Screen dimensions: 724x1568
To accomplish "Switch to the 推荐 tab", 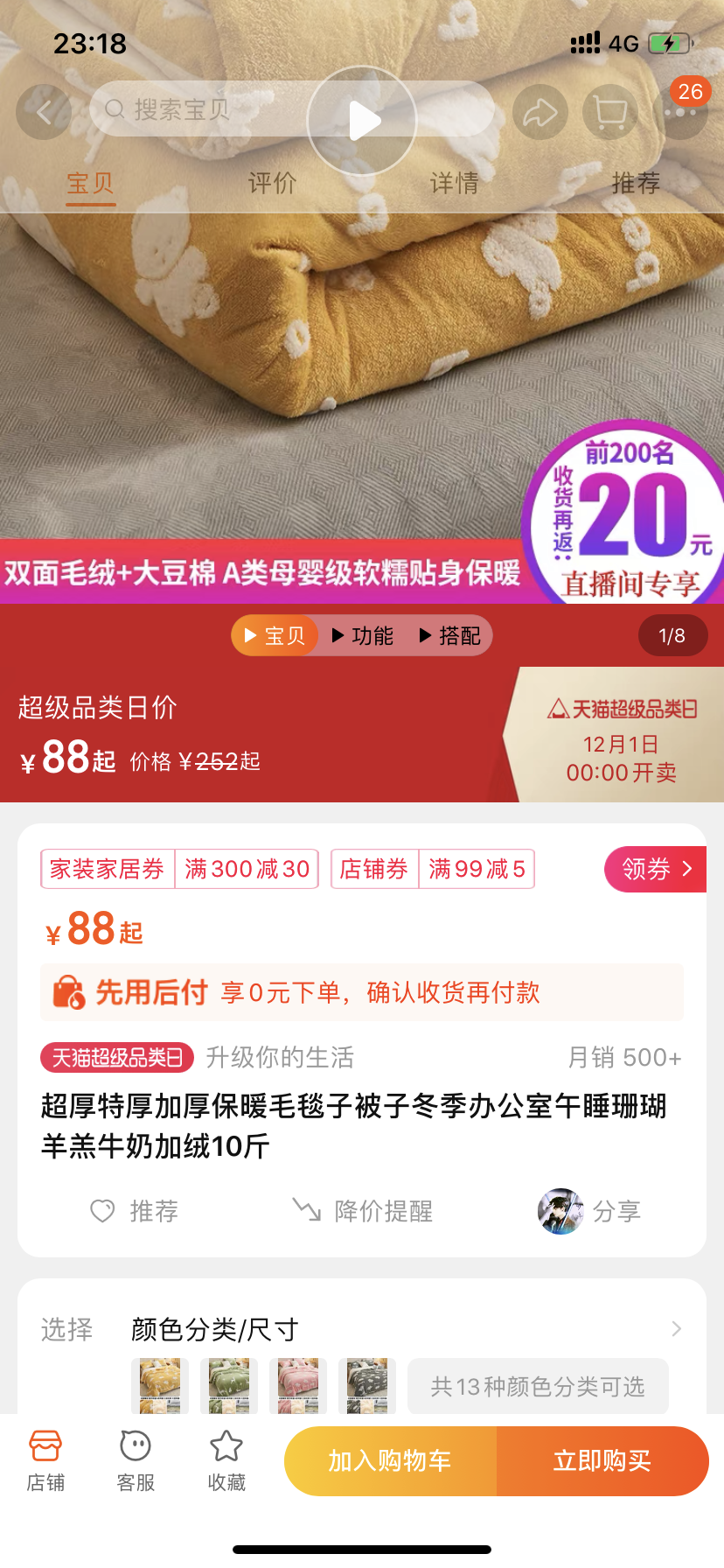I will point(636,184).
